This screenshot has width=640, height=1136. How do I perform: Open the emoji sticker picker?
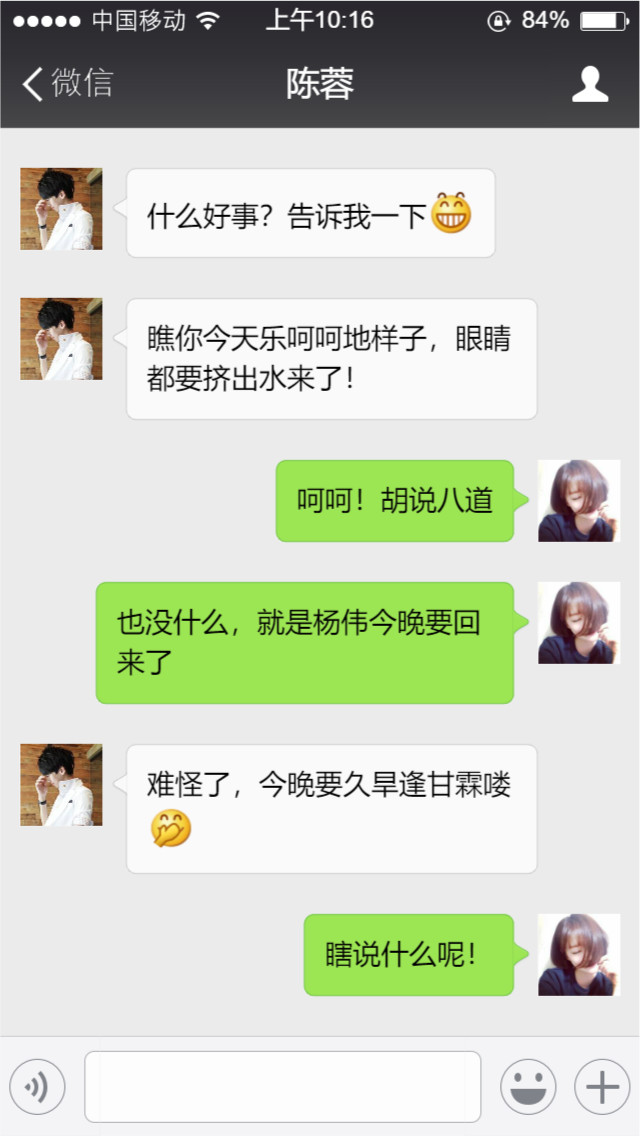tap(527, 1087)
